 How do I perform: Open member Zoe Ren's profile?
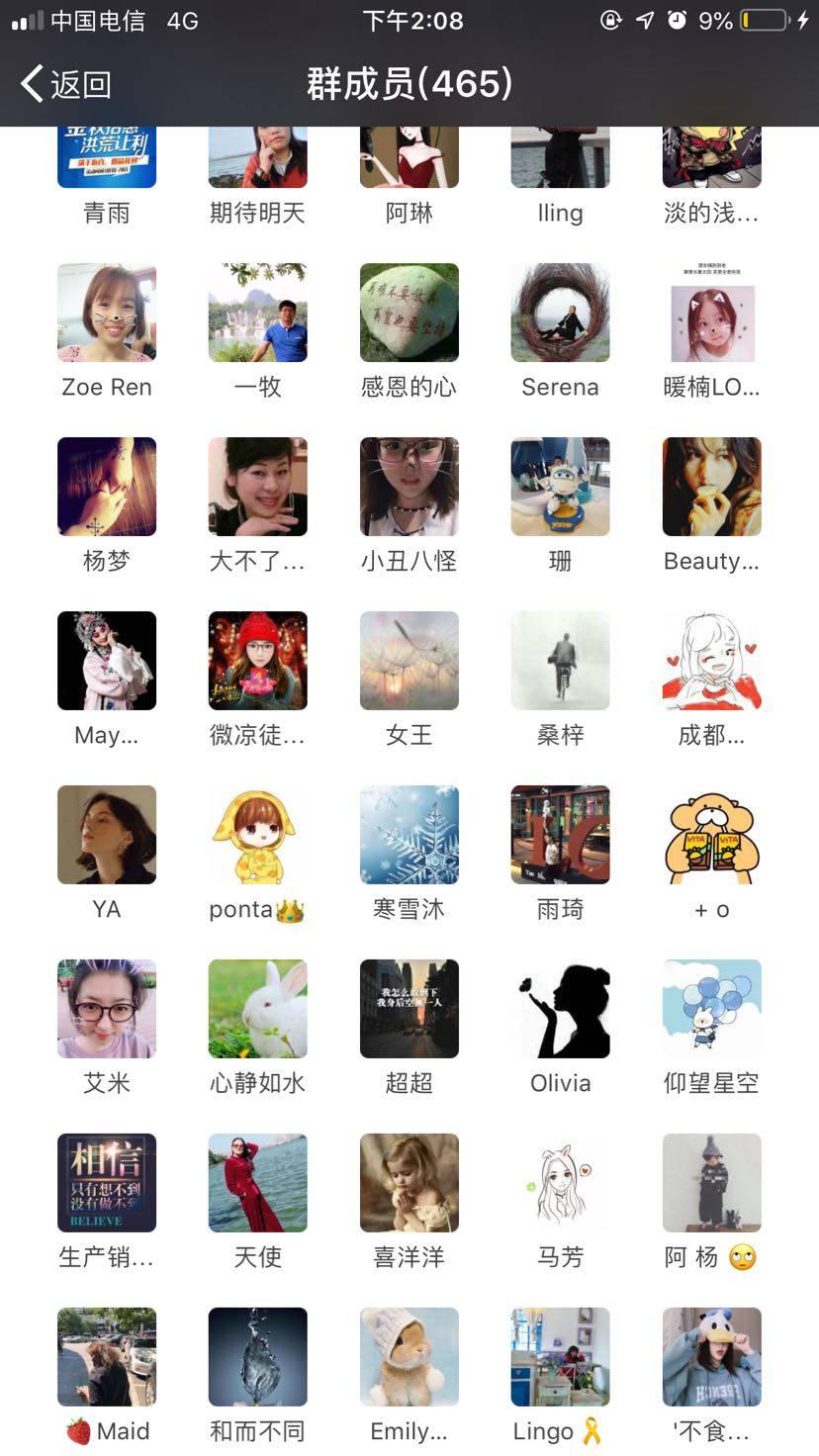tap(107, 313)
